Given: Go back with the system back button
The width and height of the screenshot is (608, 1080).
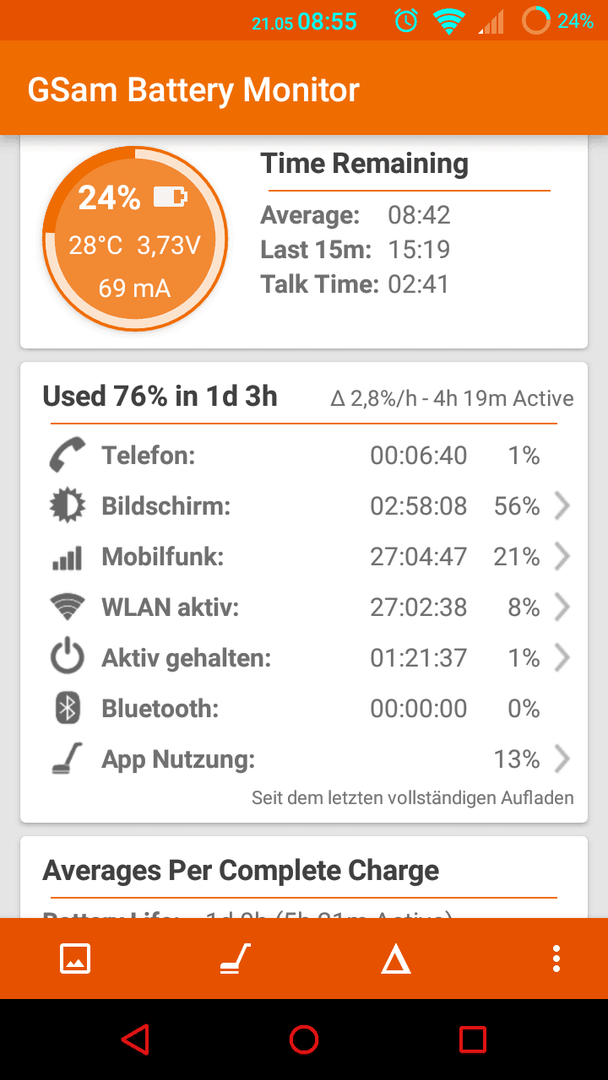Looking at the screenshot, I should coord(135,1039).
